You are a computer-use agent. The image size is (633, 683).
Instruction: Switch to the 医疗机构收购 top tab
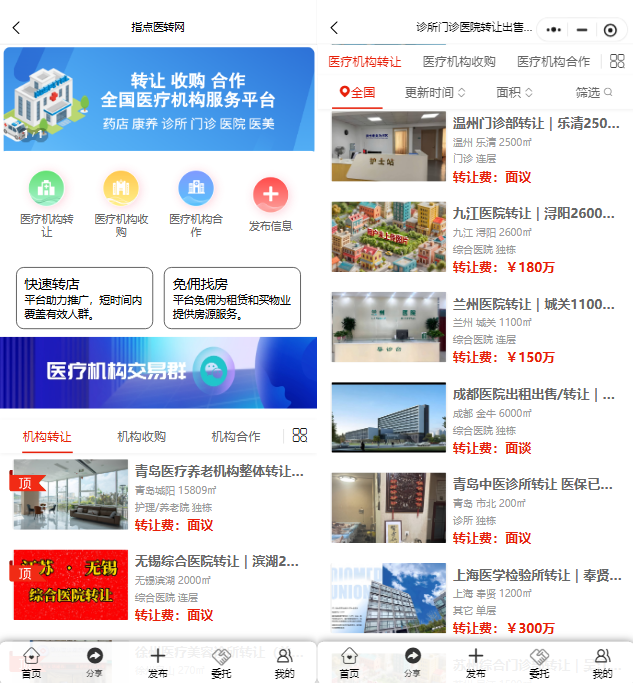pyautogui.click(x=459, y=61)
